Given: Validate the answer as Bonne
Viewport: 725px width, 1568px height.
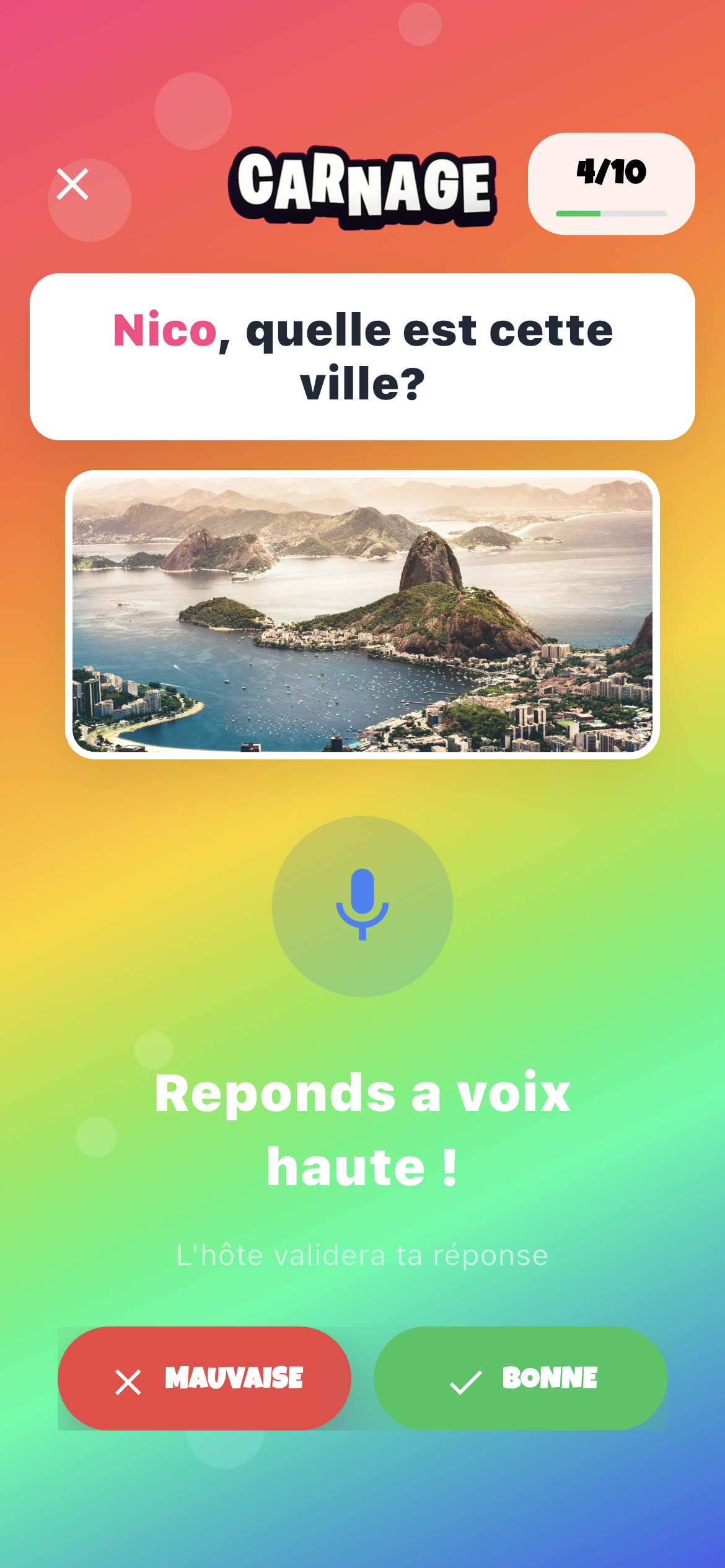Looking at the screenshot, I should (520, 1379).
